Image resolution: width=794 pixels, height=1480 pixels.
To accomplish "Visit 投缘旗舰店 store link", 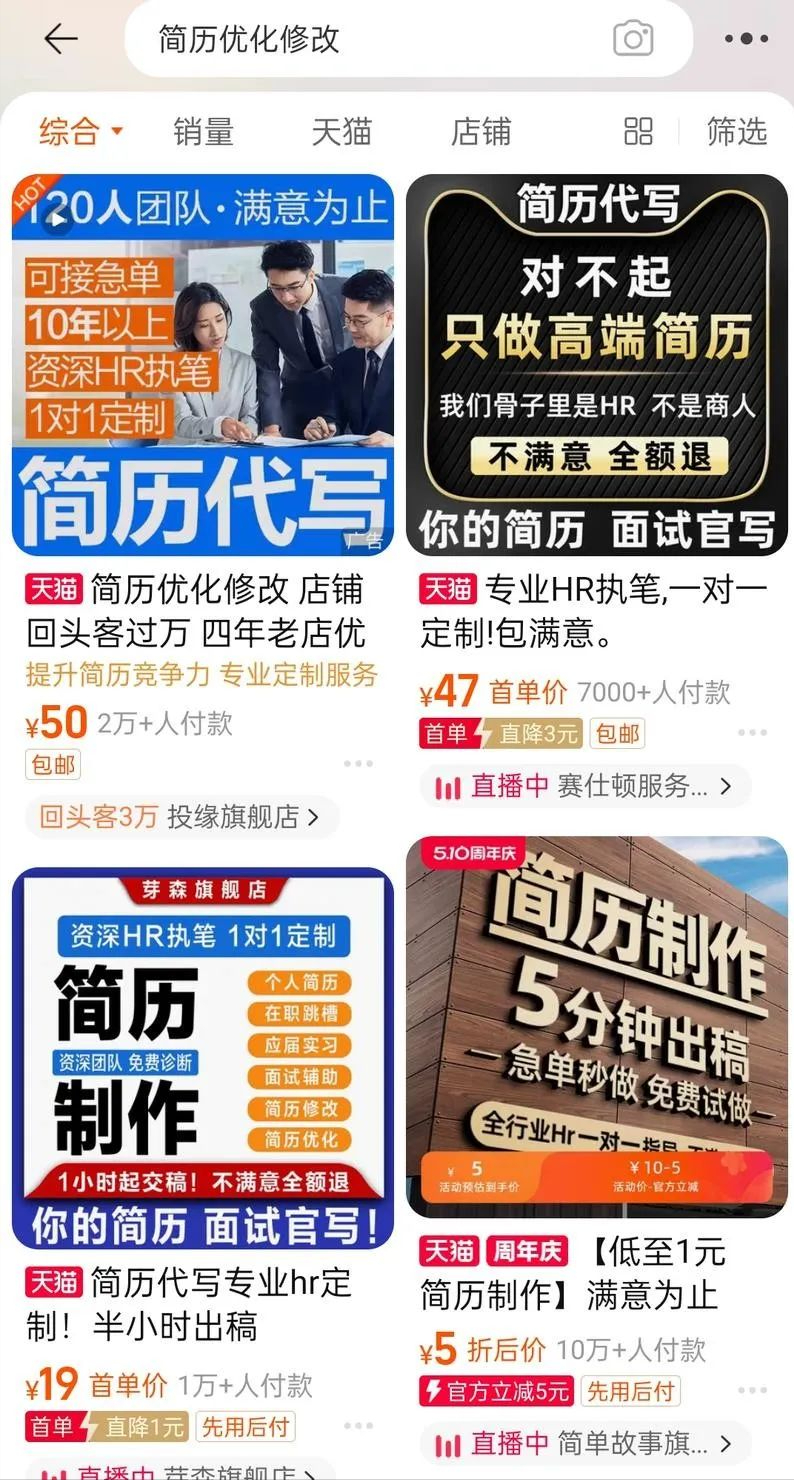I will tap(182, 817).
